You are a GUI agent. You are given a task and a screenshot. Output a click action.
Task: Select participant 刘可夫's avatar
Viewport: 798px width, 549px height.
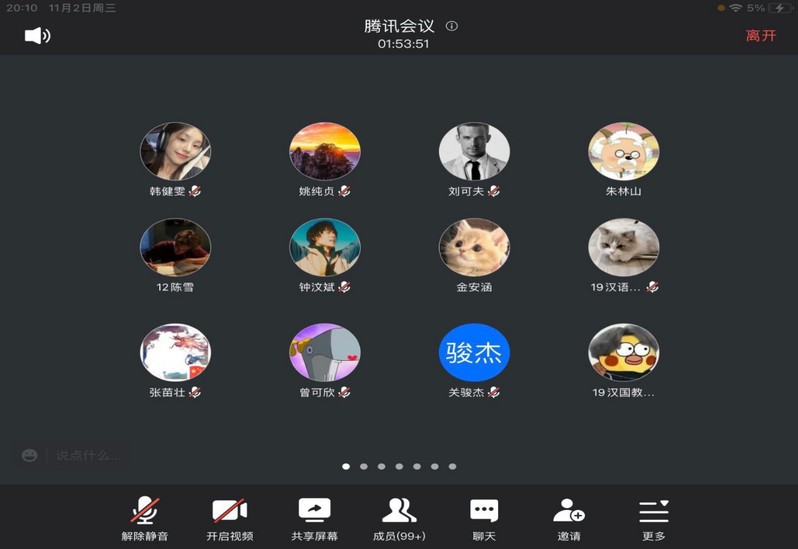pyautogui.click(x=474, y=152)
